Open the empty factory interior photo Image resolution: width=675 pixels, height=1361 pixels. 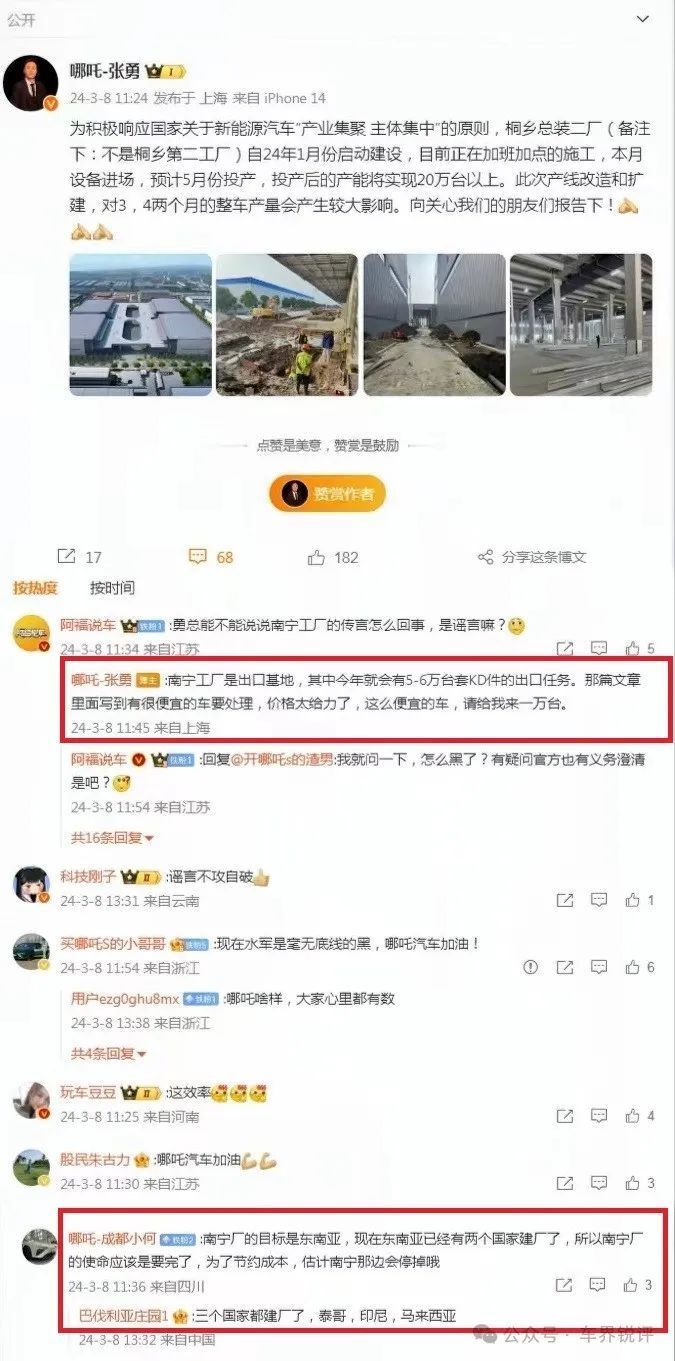point(581,324)
